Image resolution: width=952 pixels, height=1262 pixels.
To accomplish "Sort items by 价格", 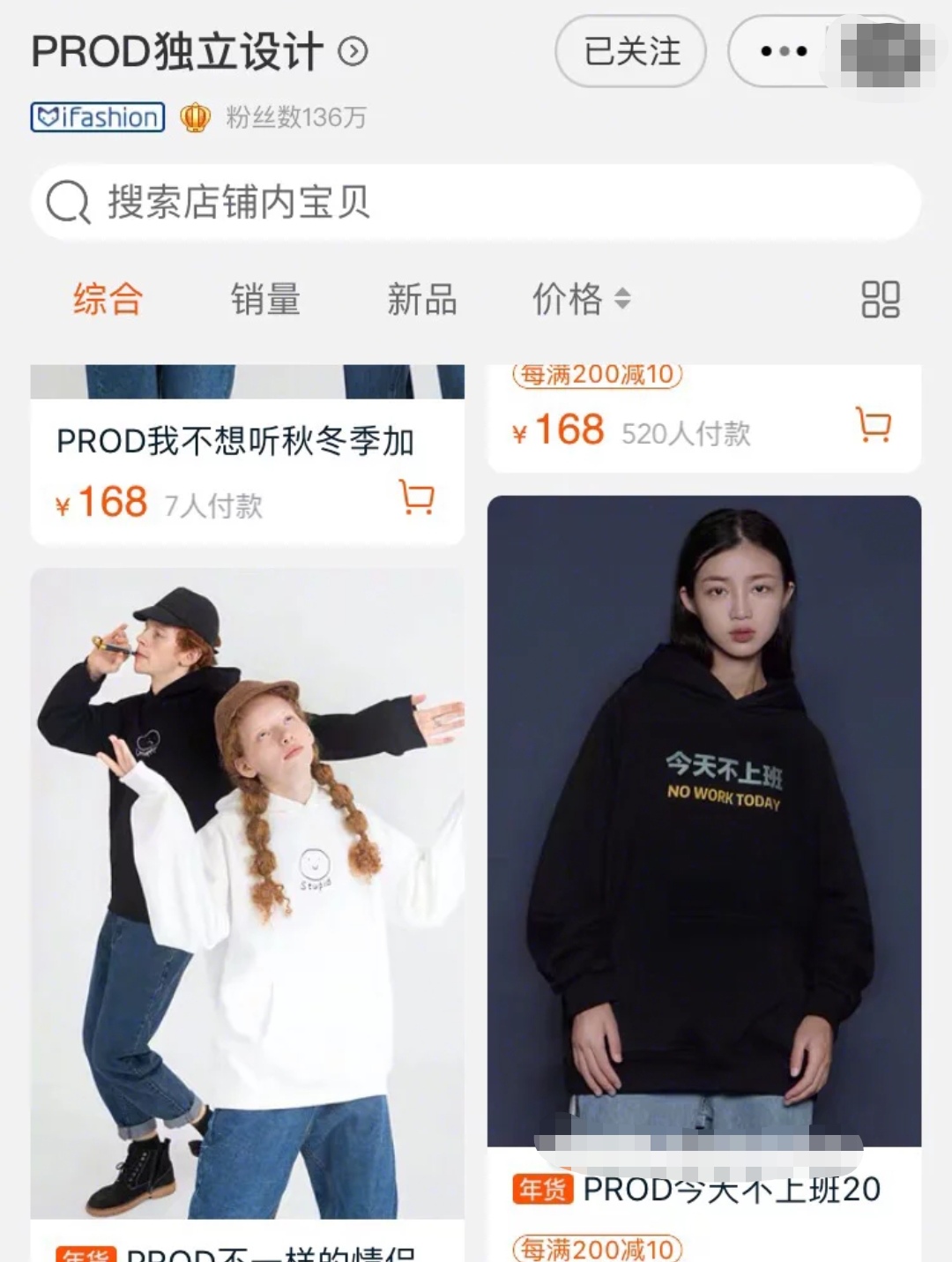I will tap(580, 299).
